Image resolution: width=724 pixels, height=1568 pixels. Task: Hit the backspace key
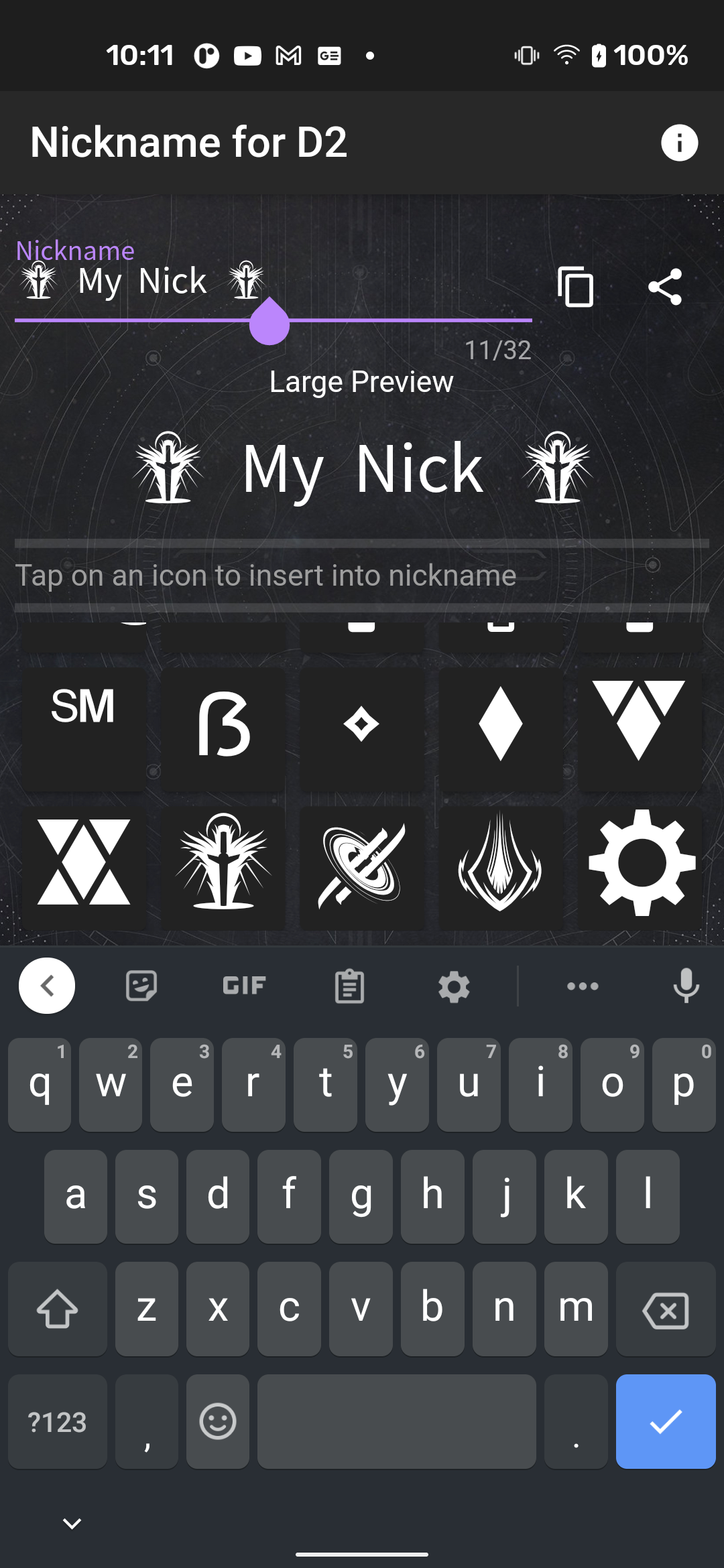pyautogui.click(x=666, y=1309)
